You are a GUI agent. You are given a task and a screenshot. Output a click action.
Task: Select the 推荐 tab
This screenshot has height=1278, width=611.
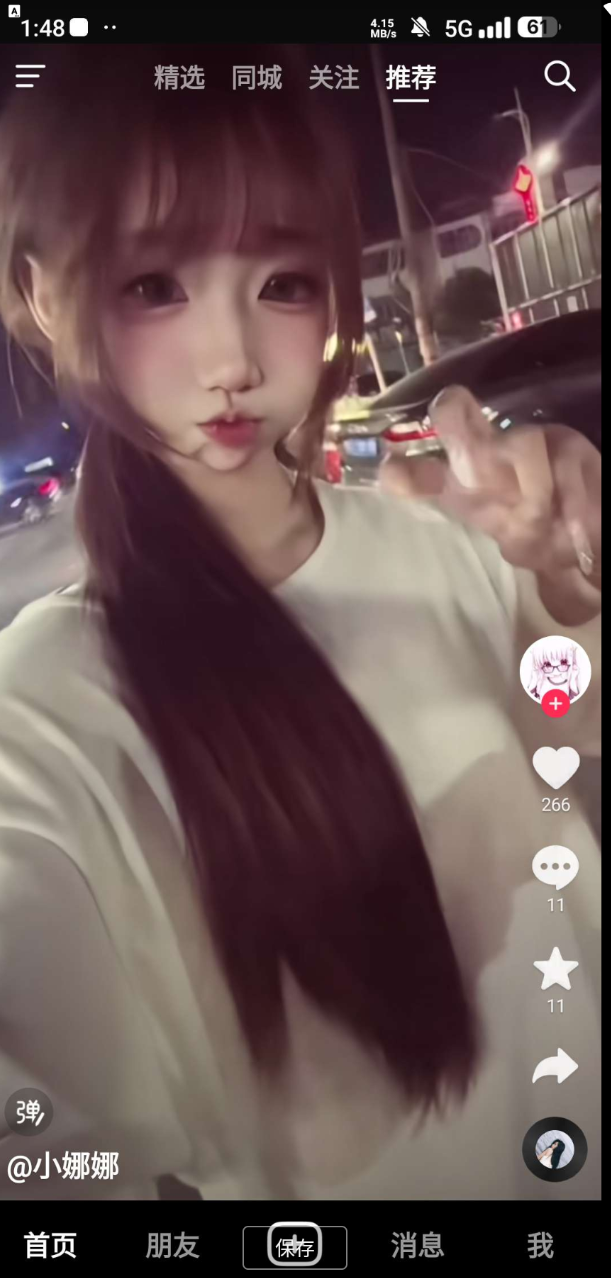tap(411, 77)
